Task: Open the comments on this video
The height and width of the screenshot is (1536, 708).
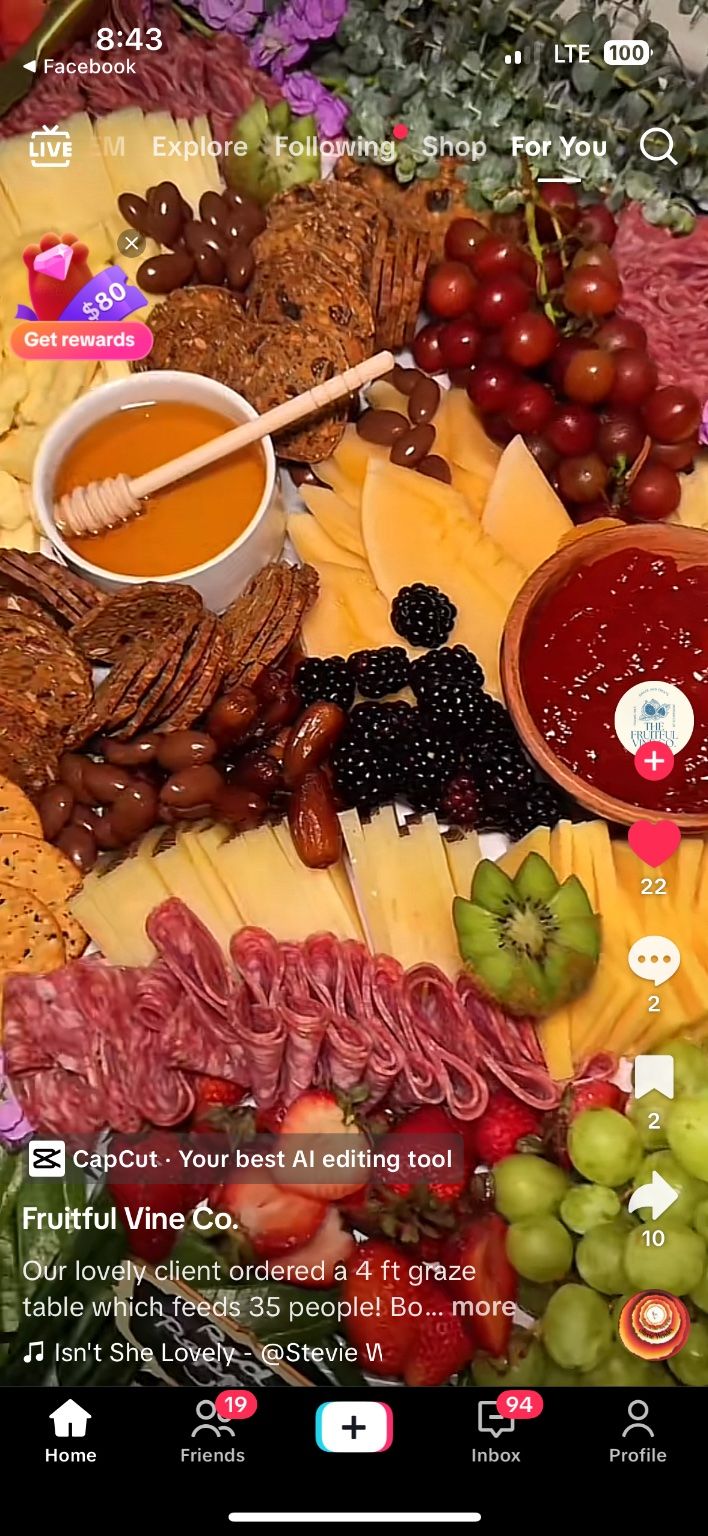Action: pyautogui.click(x=654, y=962)
